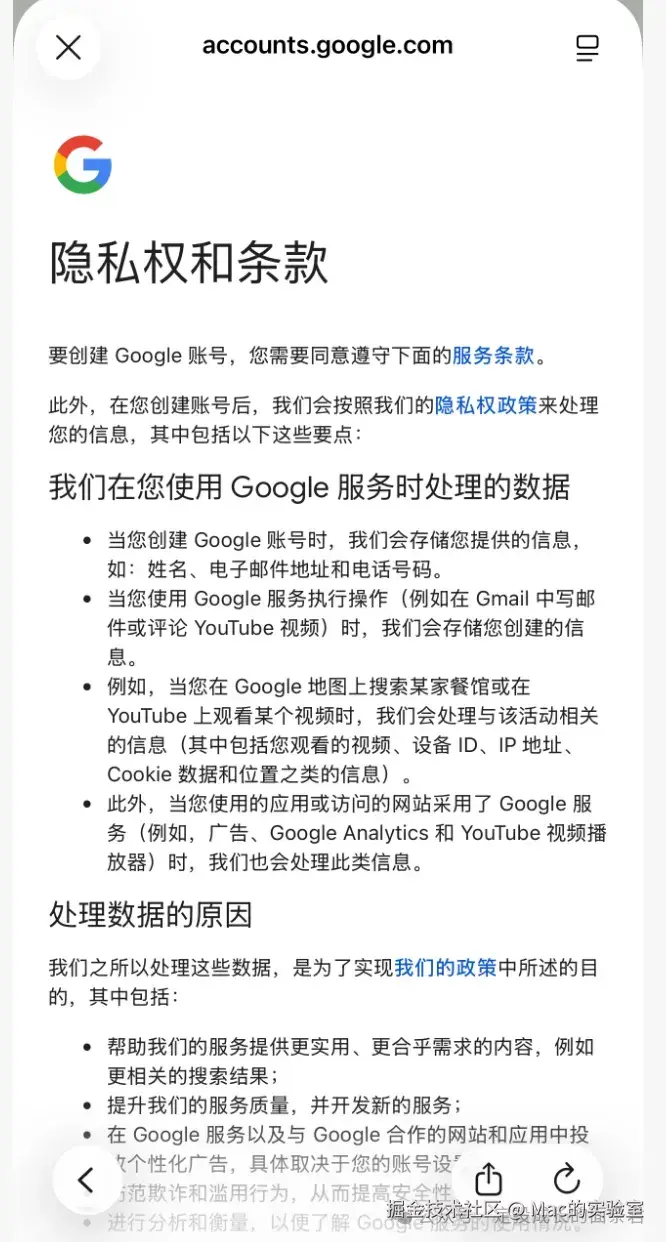The image size is (666, 1242).
Task: Open the 我们的政策 link
Action: click(x=445, y=967)
